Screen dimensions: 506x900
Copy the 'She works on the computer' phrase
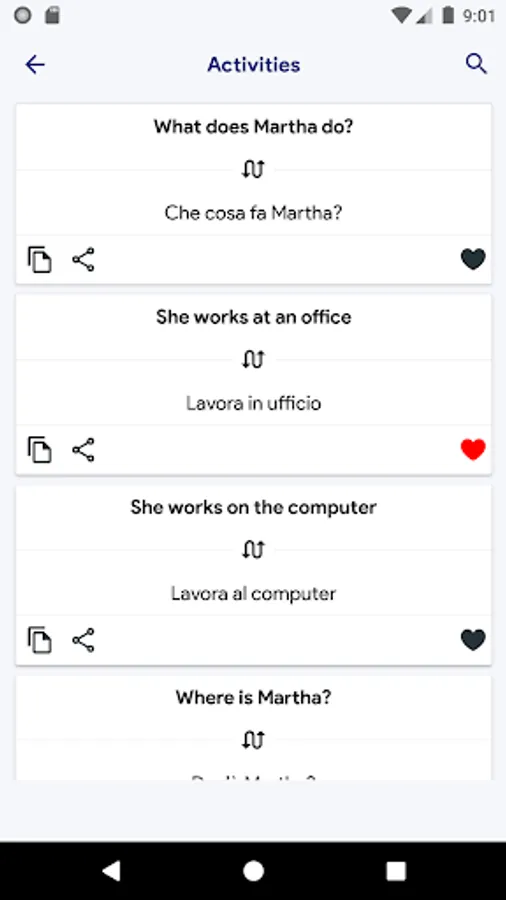[40, 640]
